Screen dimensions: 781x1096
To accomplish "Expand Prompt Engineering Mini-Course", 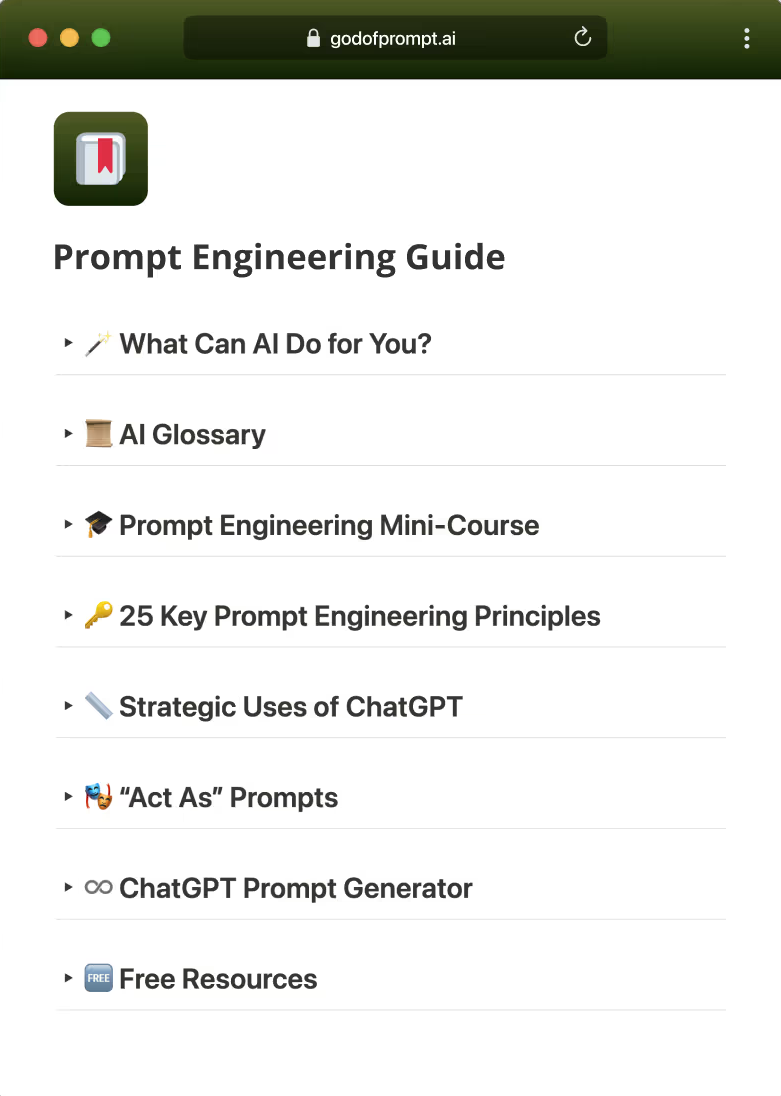I will coord(69,525).
